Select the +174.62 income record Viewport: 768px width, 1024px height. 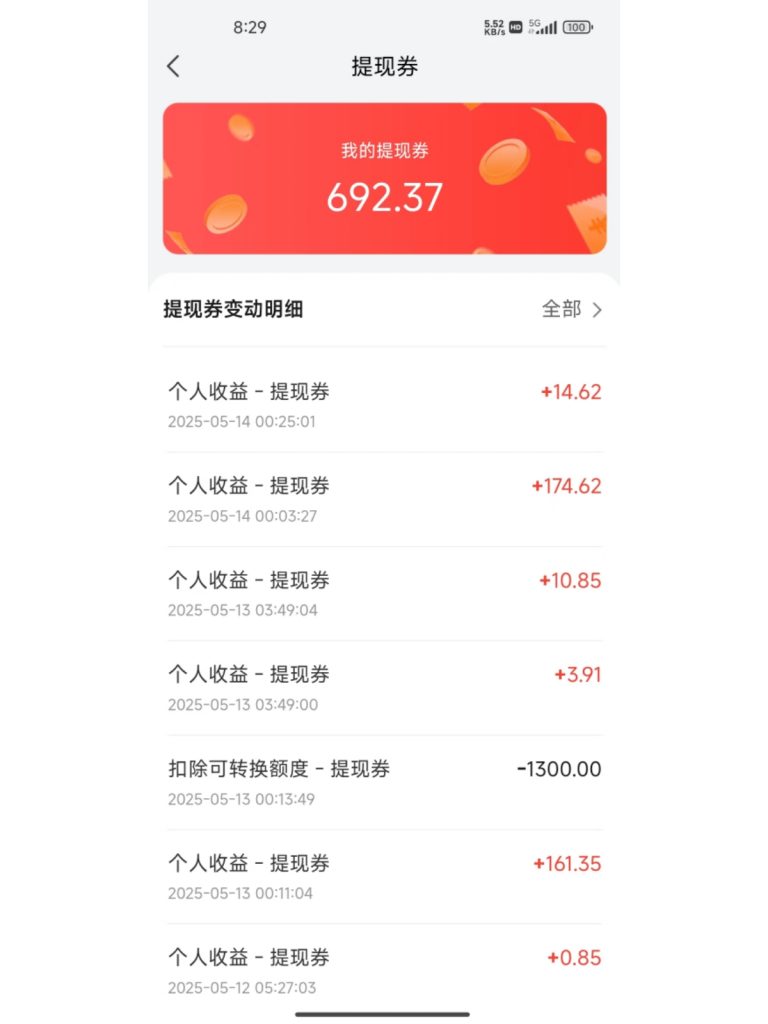pos(384,497)
